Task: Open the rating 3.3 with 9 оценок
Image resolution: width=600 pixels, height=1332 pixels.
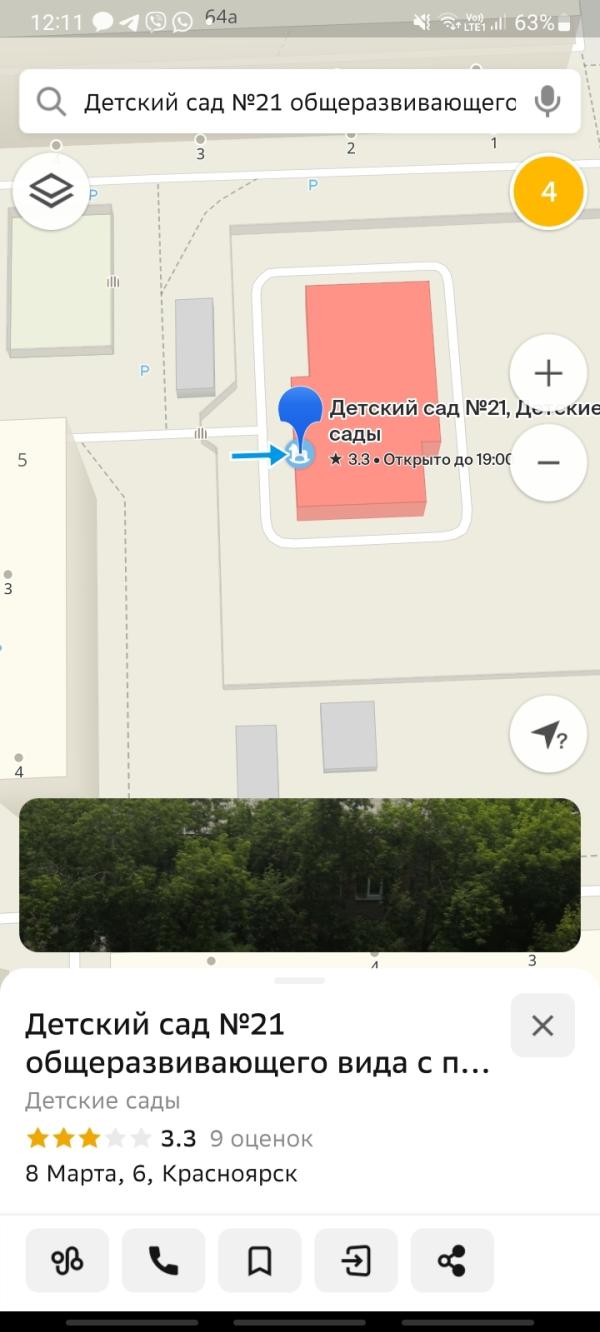Action: 170,1138
